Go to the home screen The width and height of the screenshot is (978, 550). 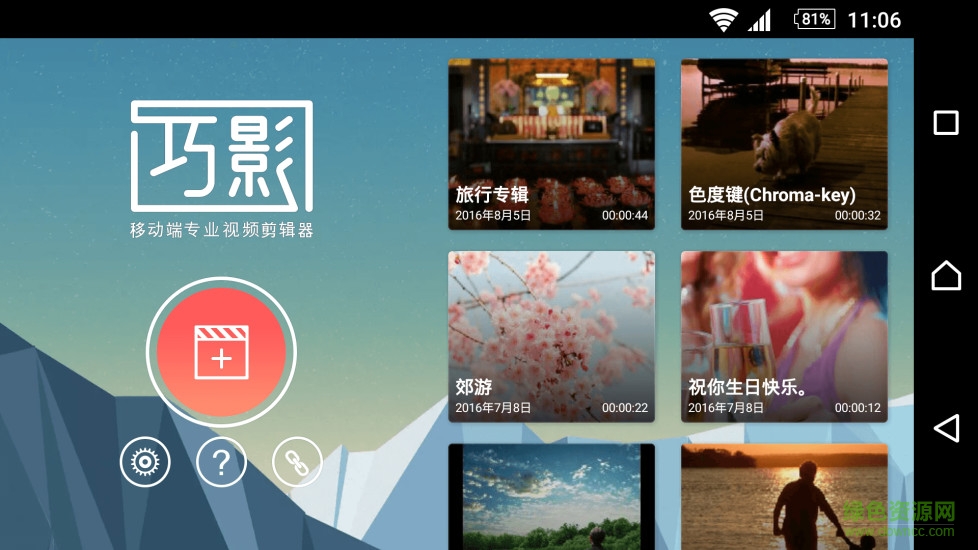click(x=946, y=275)
